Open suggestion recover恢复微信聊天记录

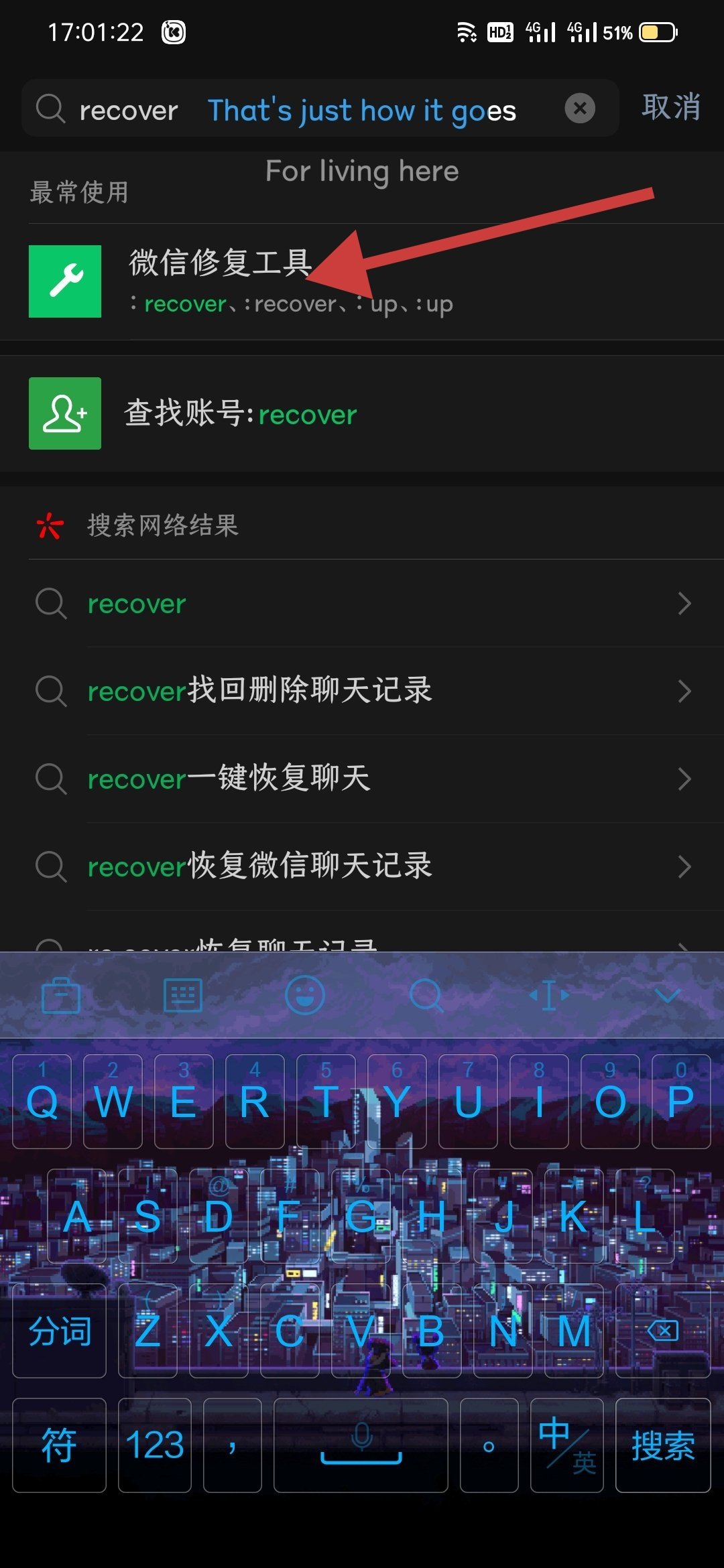click(362, 866)
